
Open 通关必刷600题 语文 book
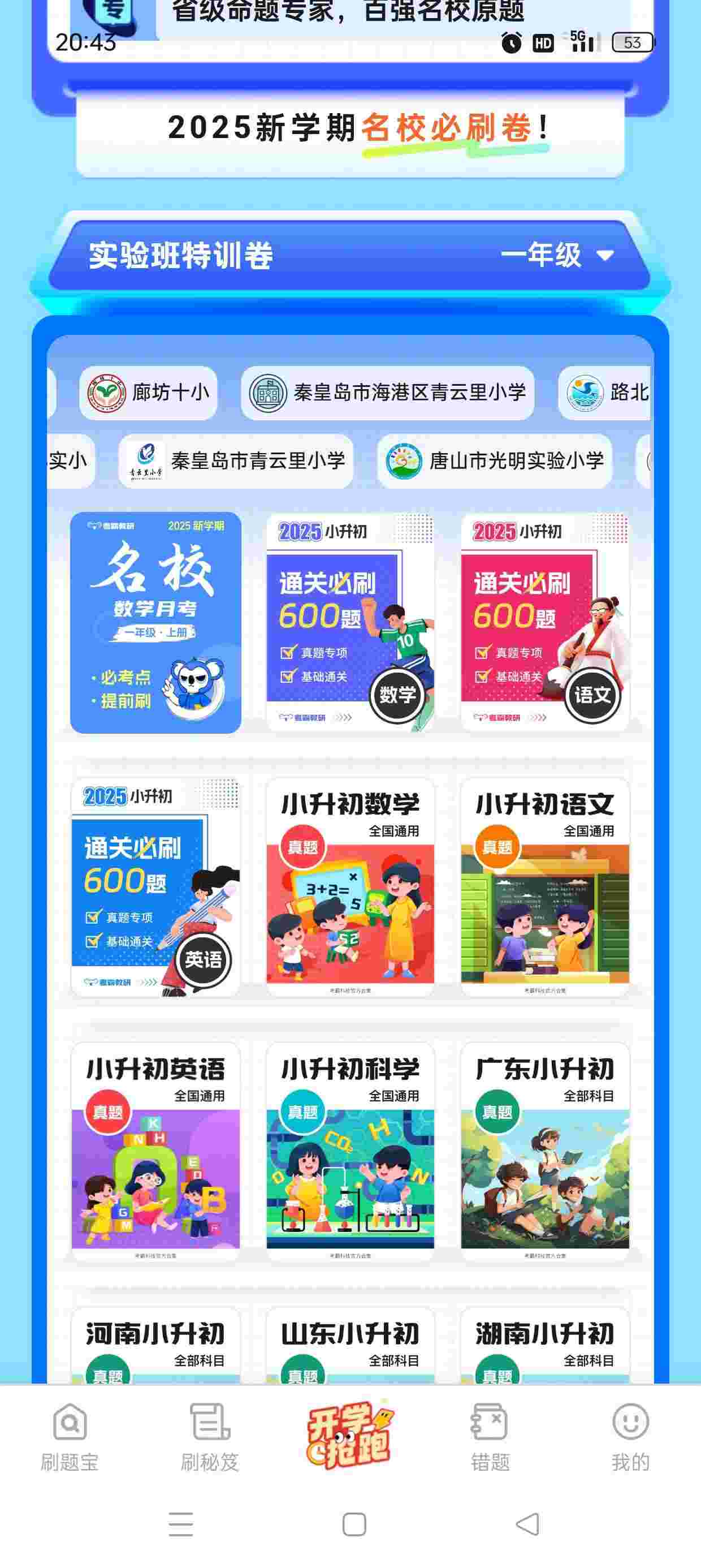point(544,622)
